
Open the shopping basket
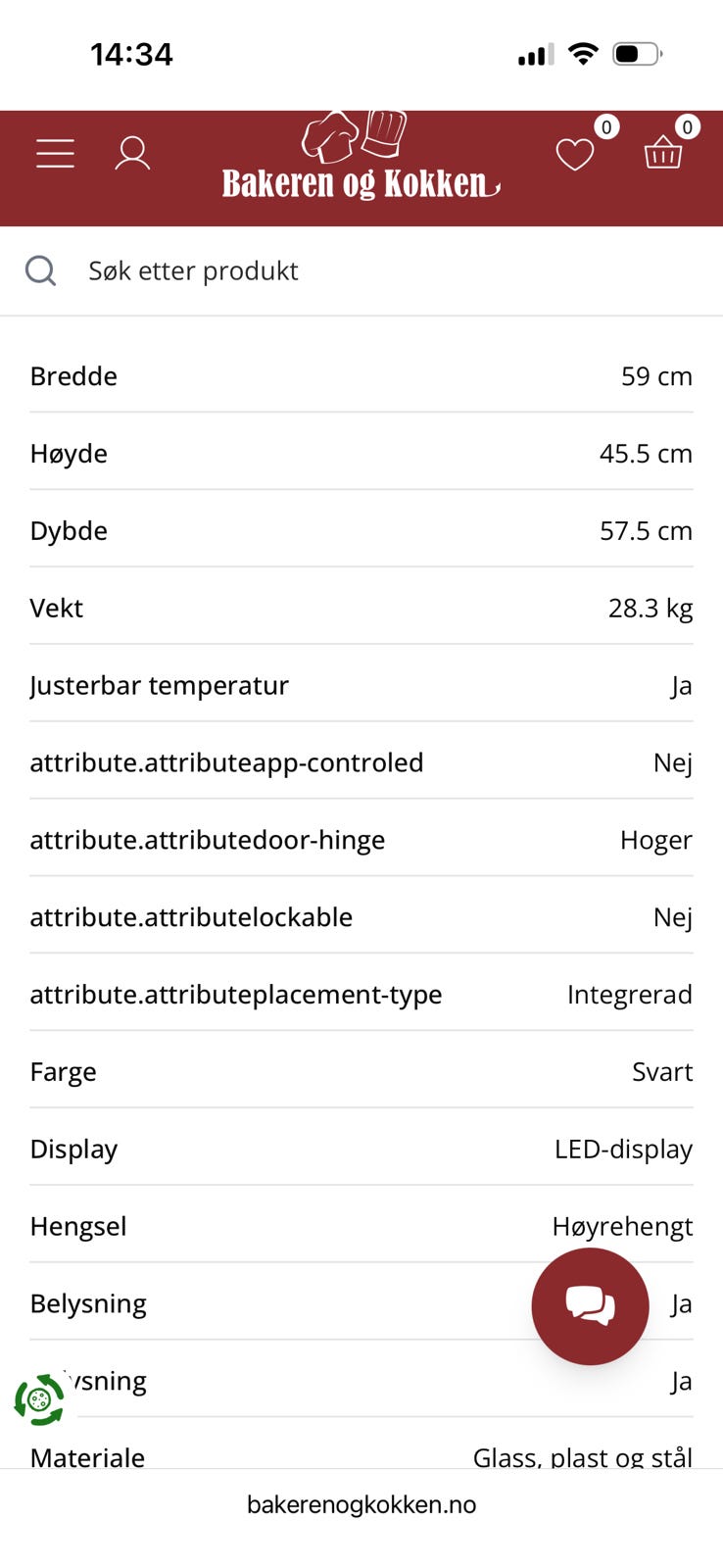pos(663,153)
